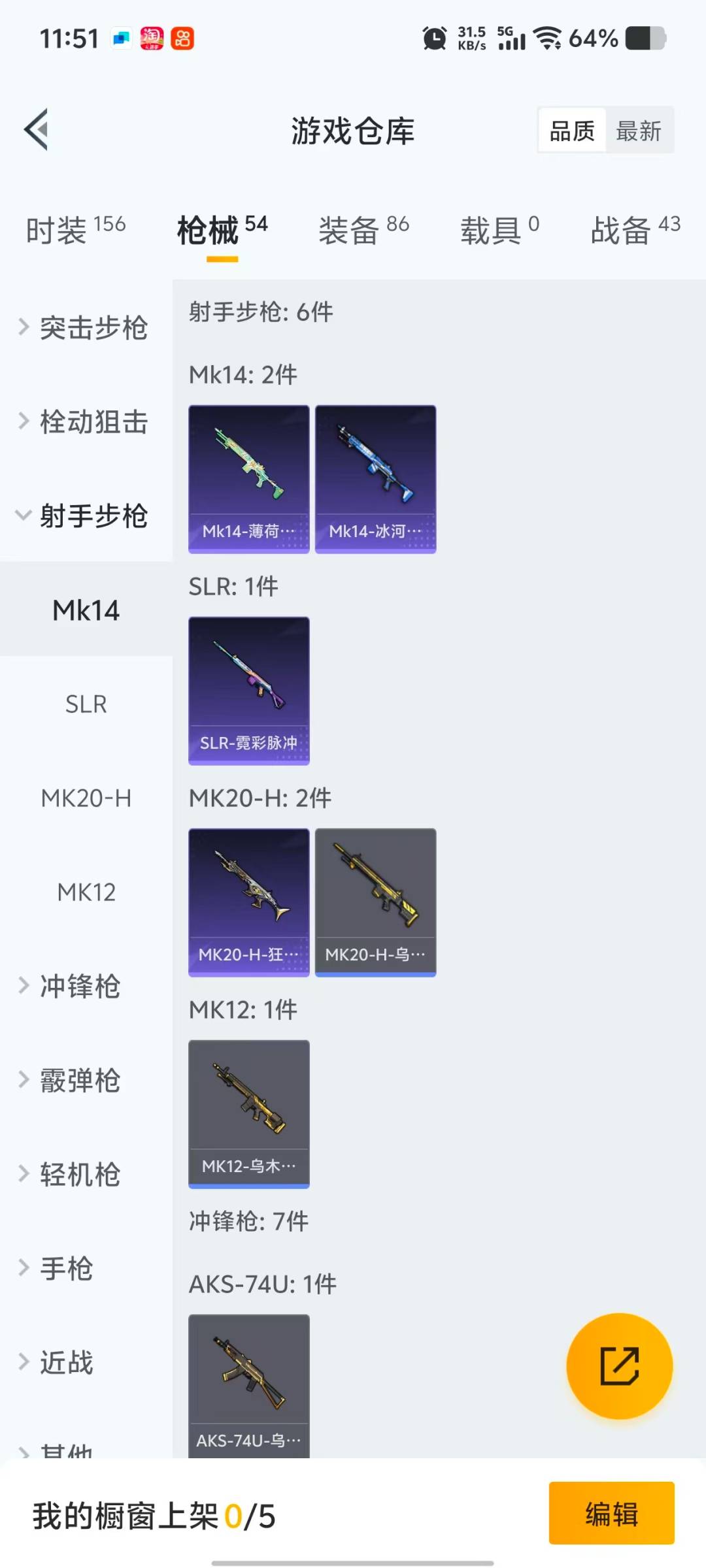Switch sorting to 最新
This screenshot has height=1568, width=706.
tap(639, 130)
